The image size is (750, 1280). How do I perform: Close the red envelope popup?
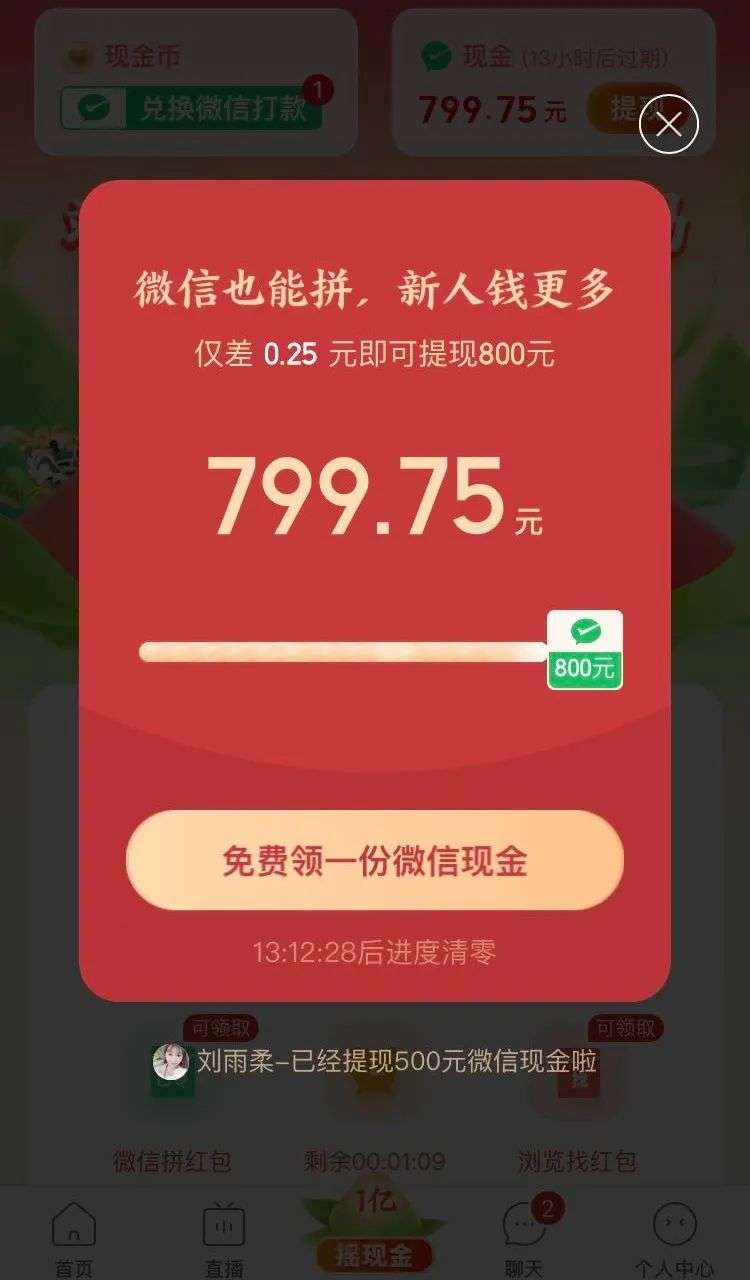click(x=668, y=124)
